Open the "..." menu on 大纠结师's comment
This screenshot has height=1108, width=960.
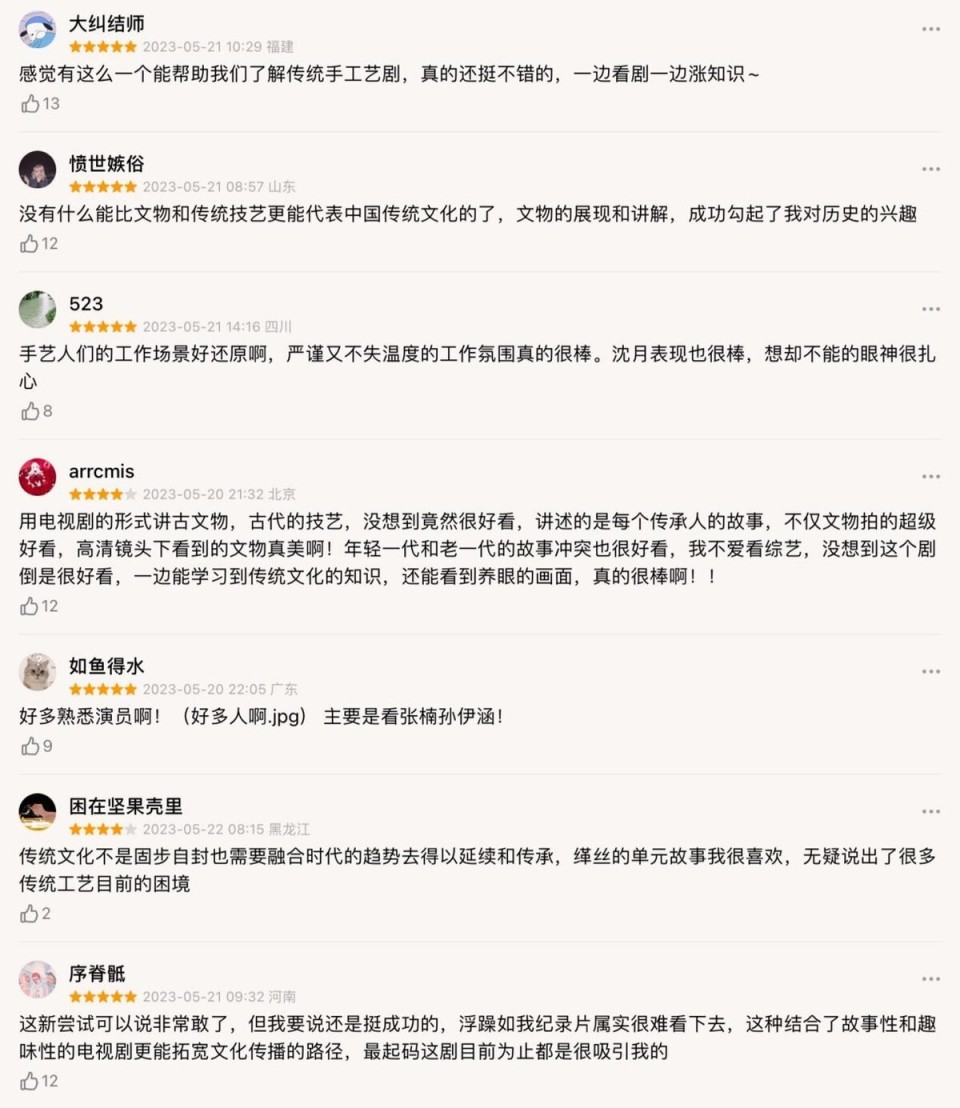[x=931, y=31]
